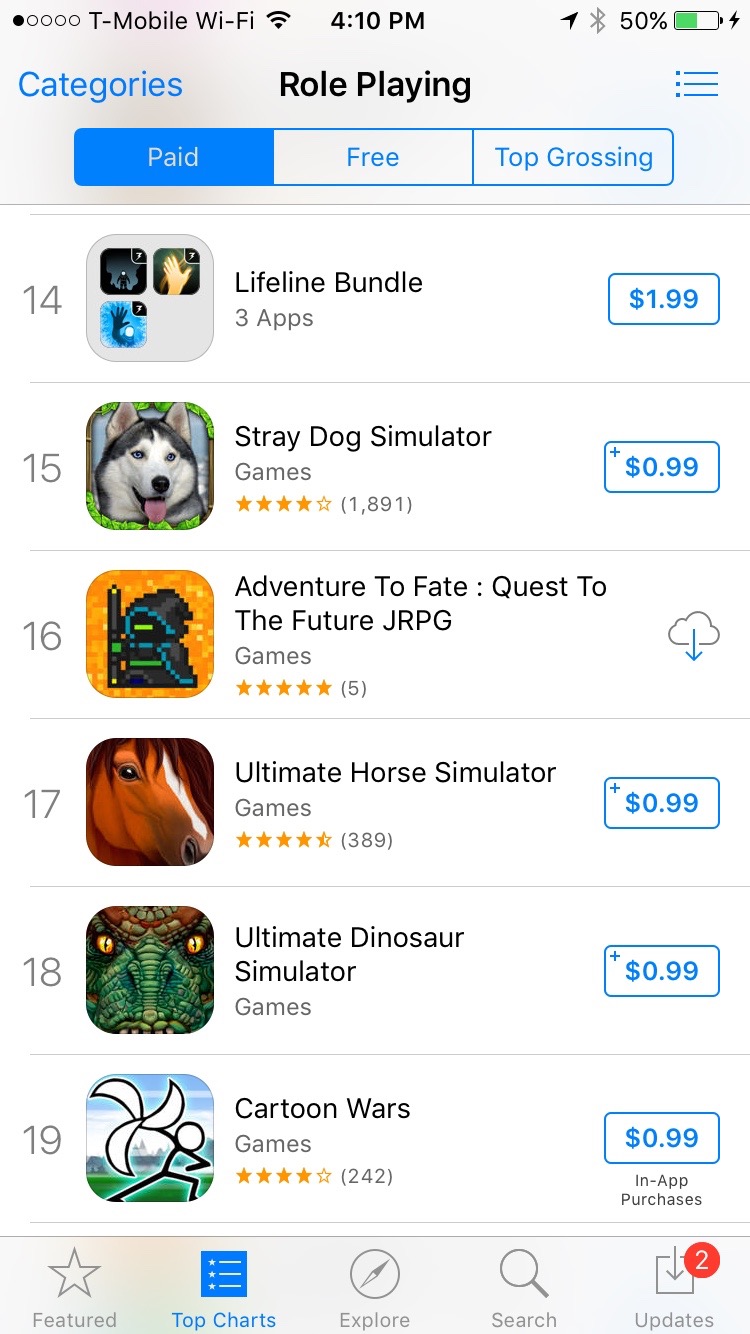Open the Updates tab

tap(675, 1288)
